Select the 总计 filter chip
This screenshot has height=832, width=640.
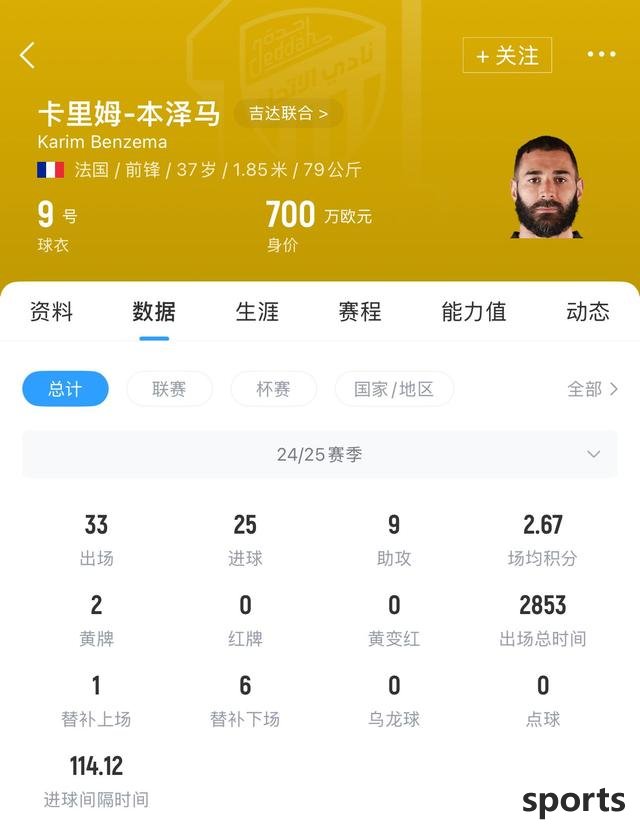click(x=65, y=389)
